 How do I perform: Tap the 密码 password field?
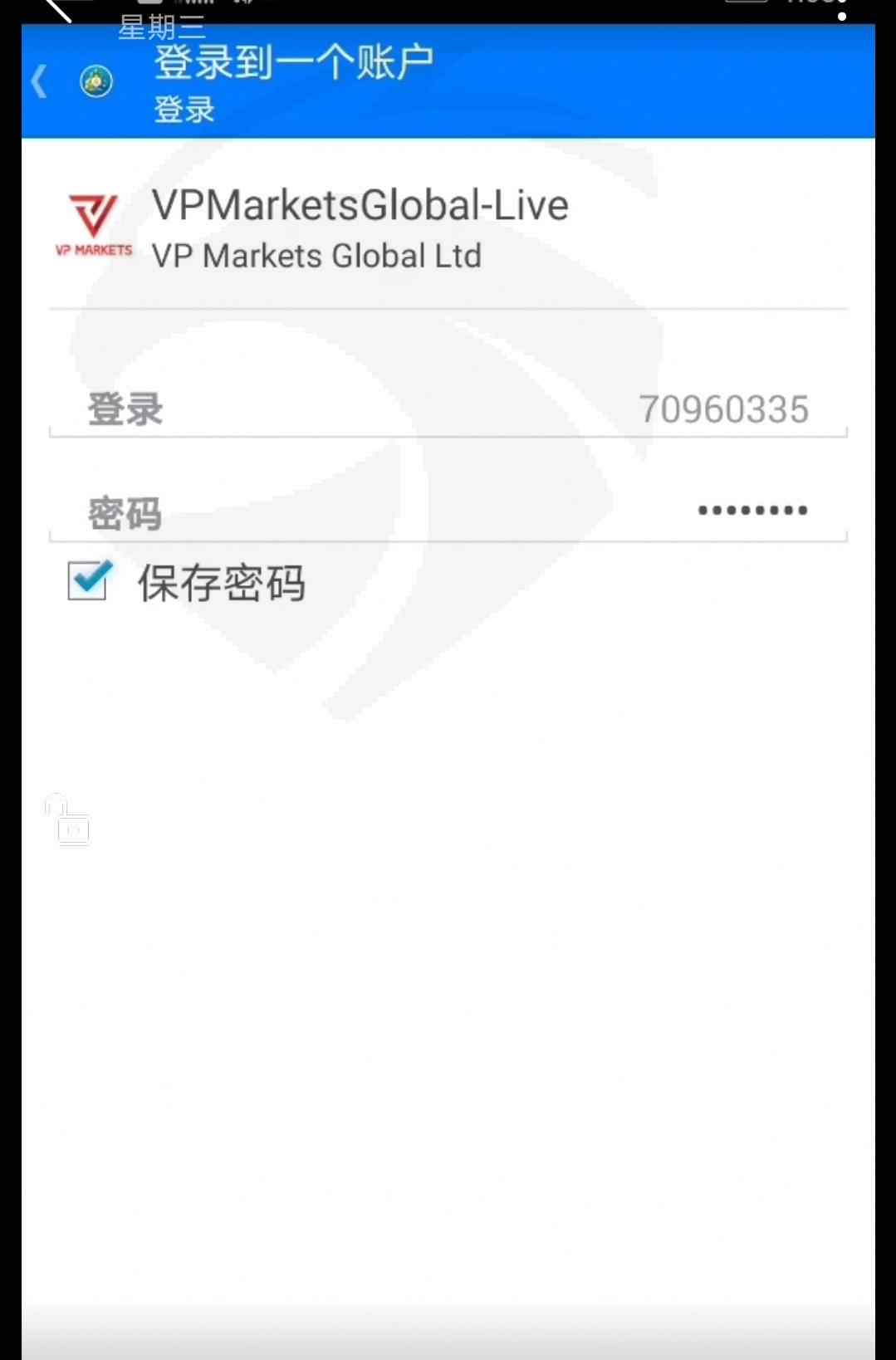point(448,512)
